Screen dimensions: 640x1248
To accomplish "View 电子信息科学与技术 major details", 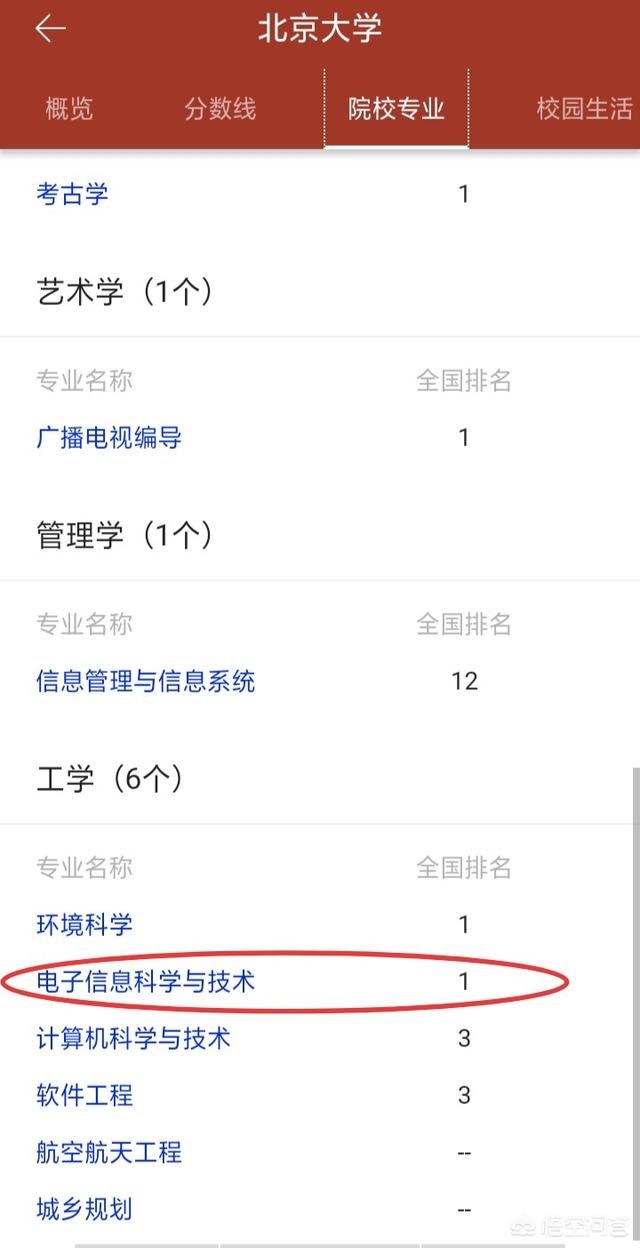I will (x=146, y=981).
